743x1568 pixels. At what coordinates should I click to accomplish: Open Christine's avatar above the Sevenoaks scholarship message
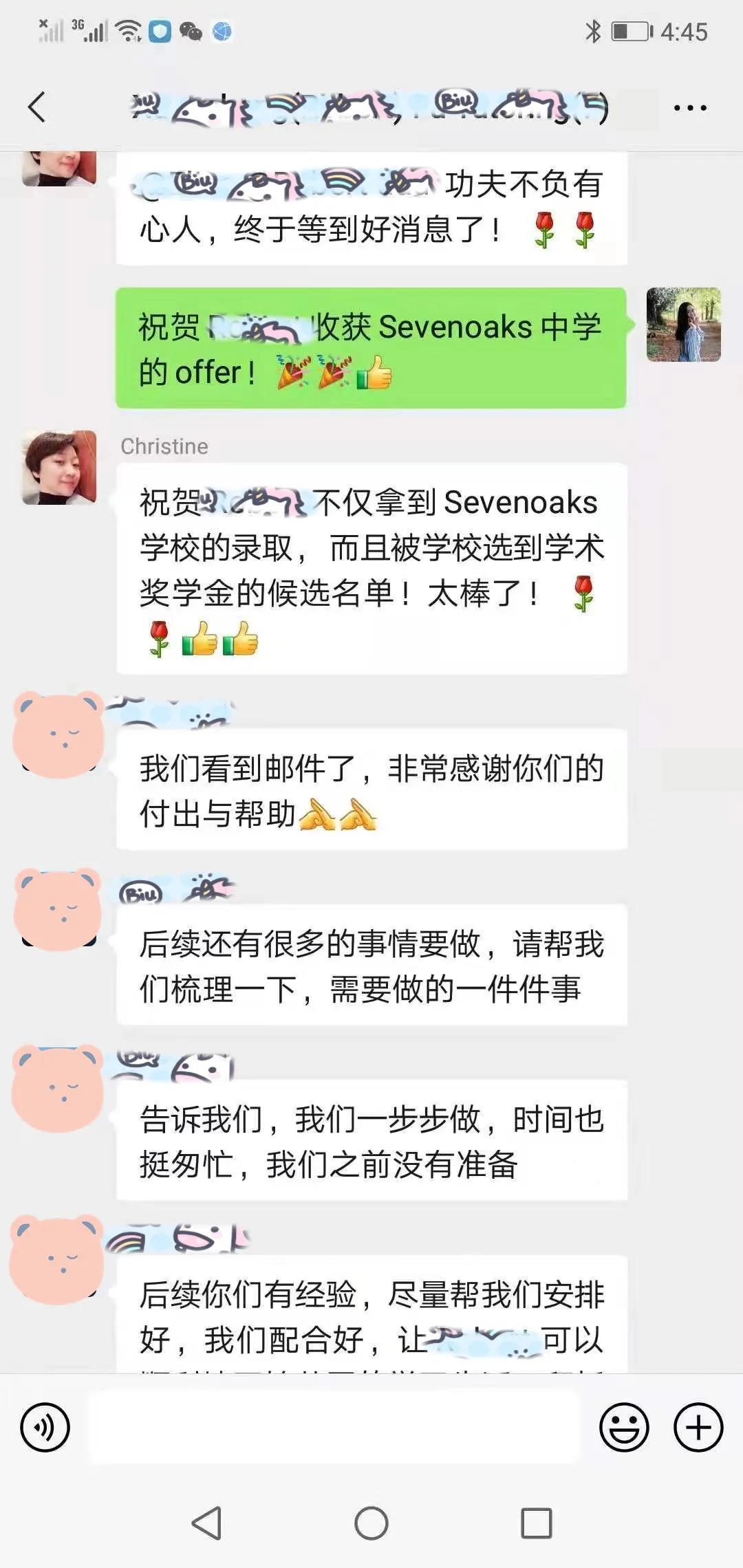point(59,468)
